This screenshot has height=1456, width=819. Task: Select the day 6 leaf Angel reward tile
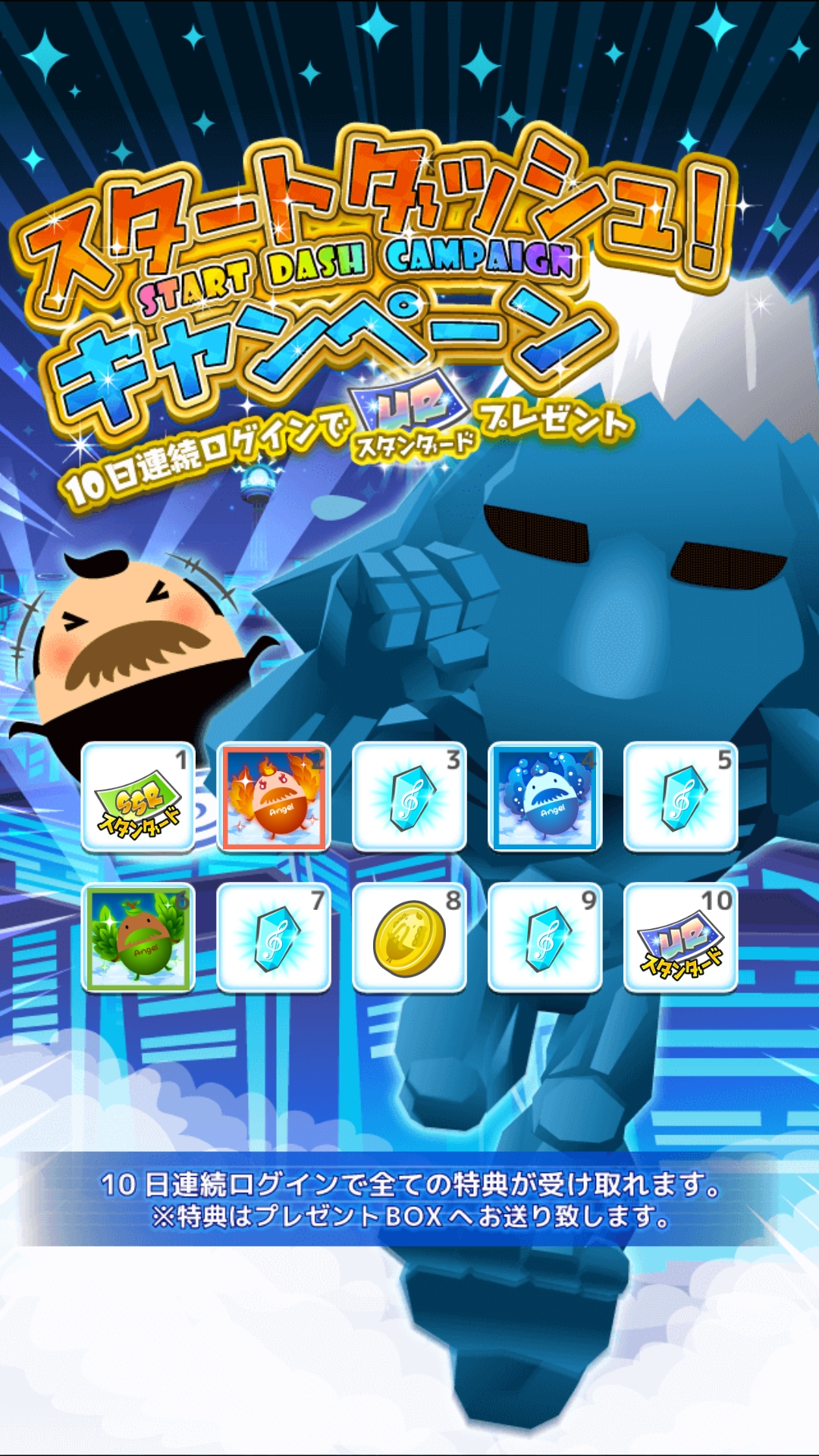click(x=138, y=938)
